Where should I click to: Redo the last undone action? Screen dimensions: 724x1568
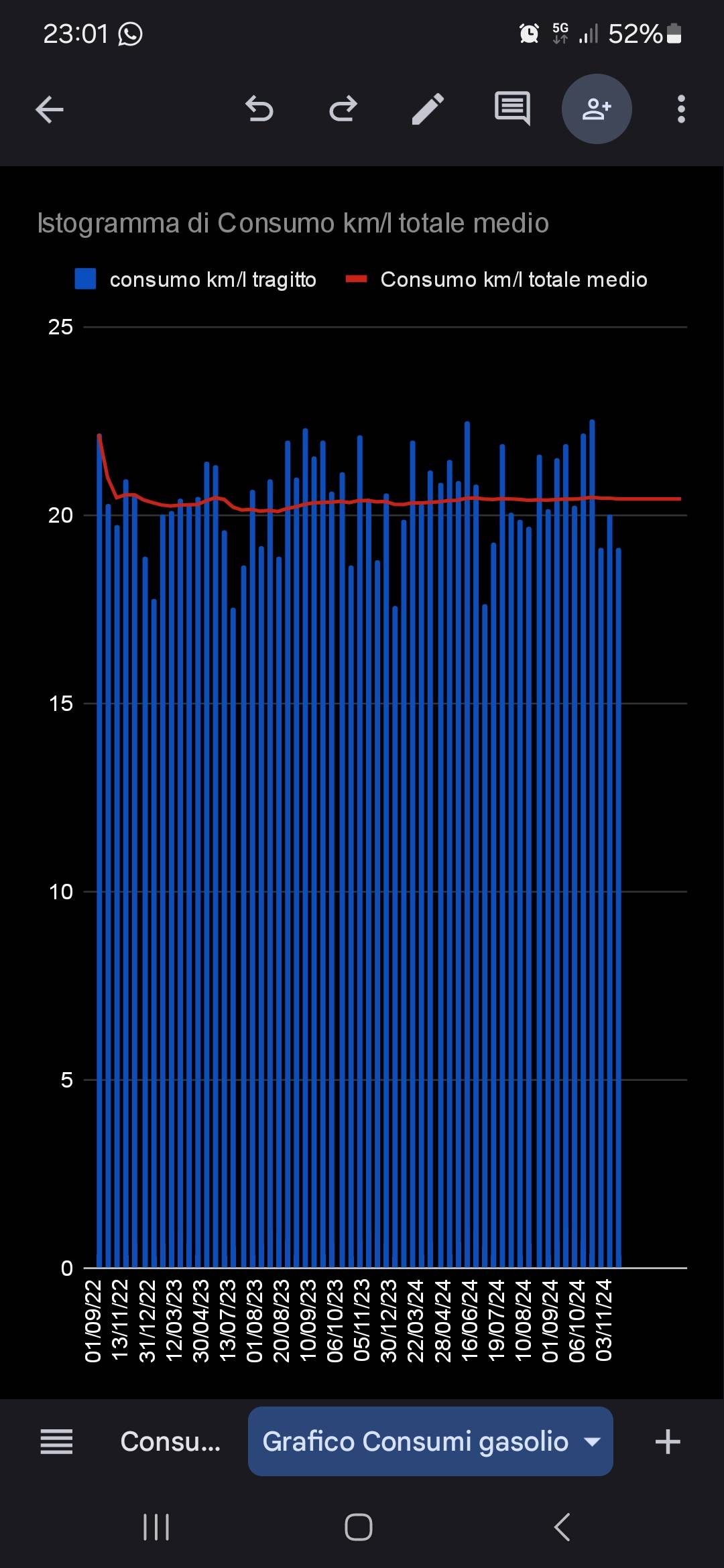[343, 109]
